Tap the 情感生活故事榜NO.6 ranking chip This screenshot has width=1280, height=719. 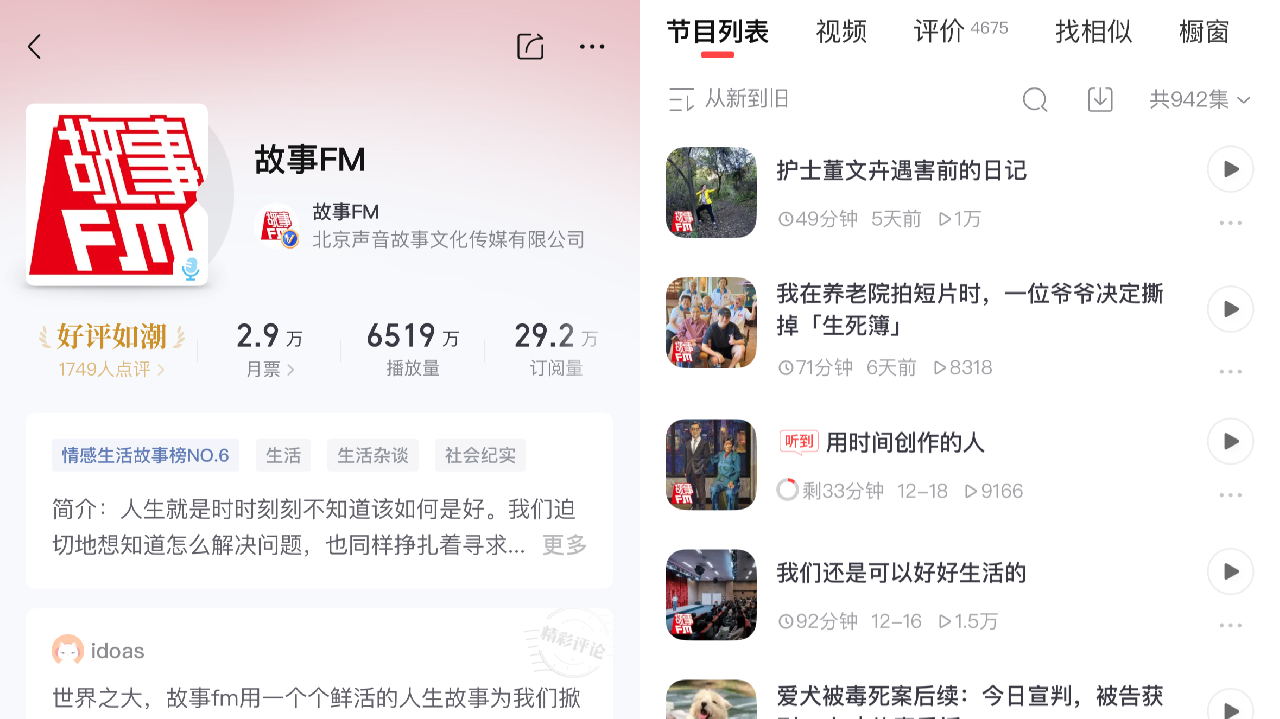(145, 455)
